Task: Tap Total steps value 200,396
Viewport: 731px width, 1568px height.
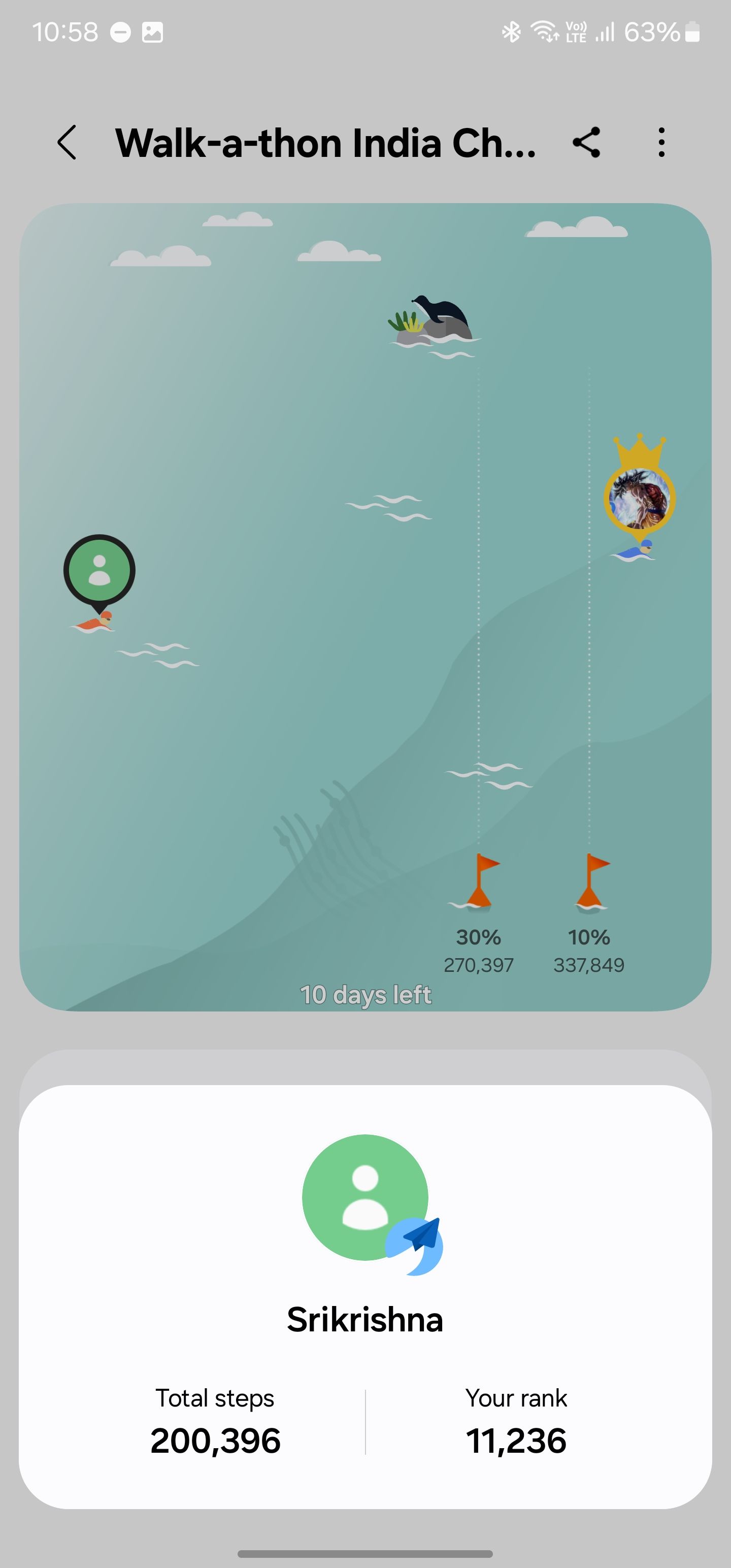Action: (x=215, y=1441)
